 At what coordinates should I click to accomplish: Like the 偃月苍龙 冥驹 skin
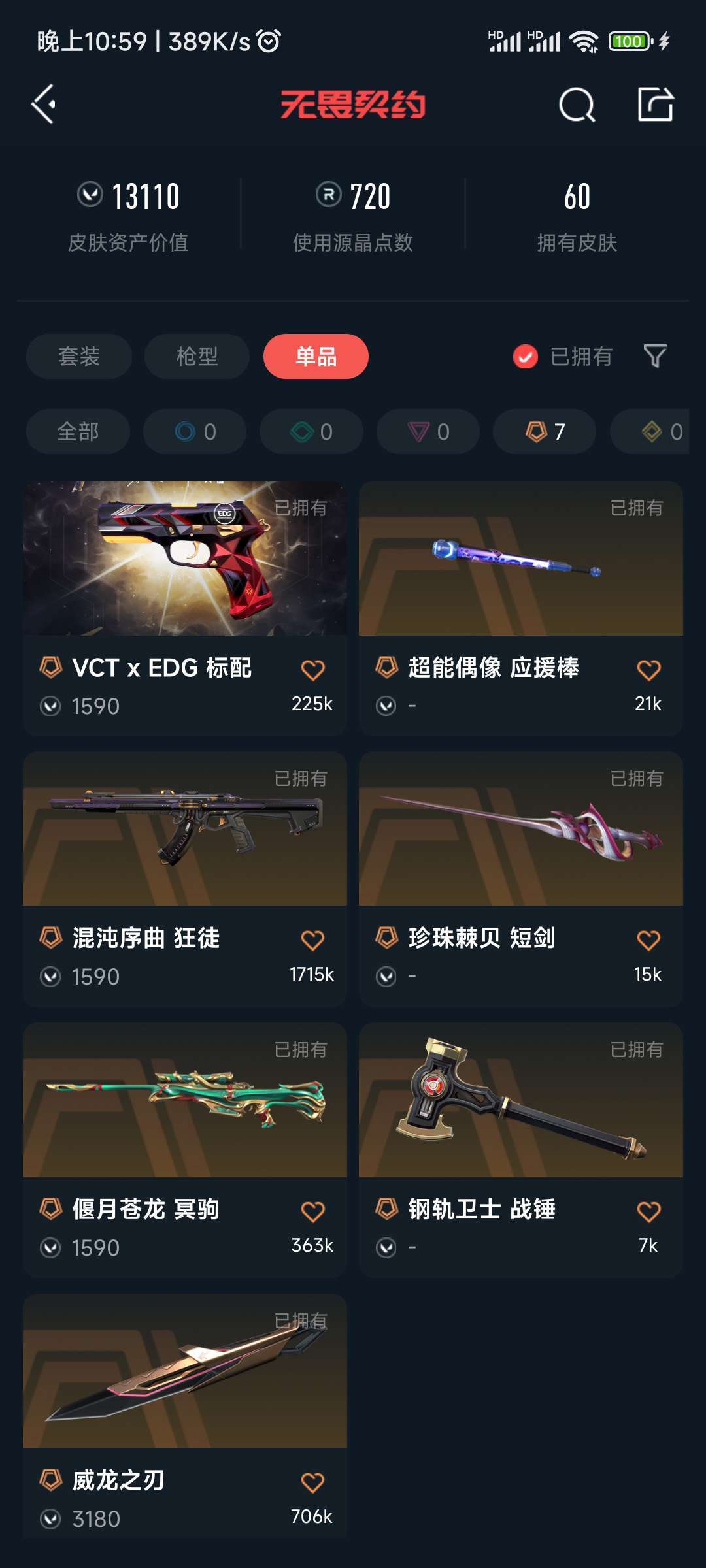pos(312,1211)
